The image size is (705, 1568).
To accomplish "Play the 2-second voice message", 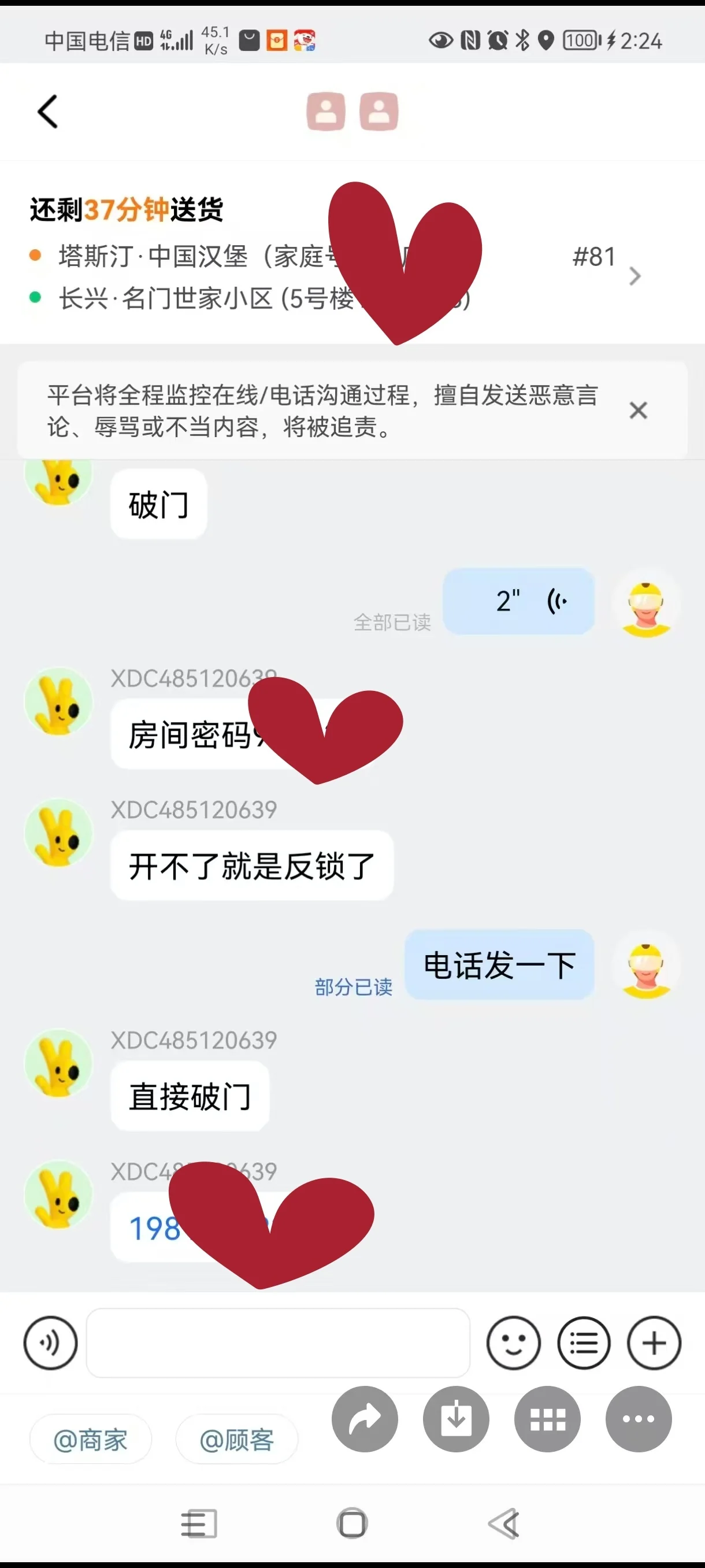I will click(518, 601).
